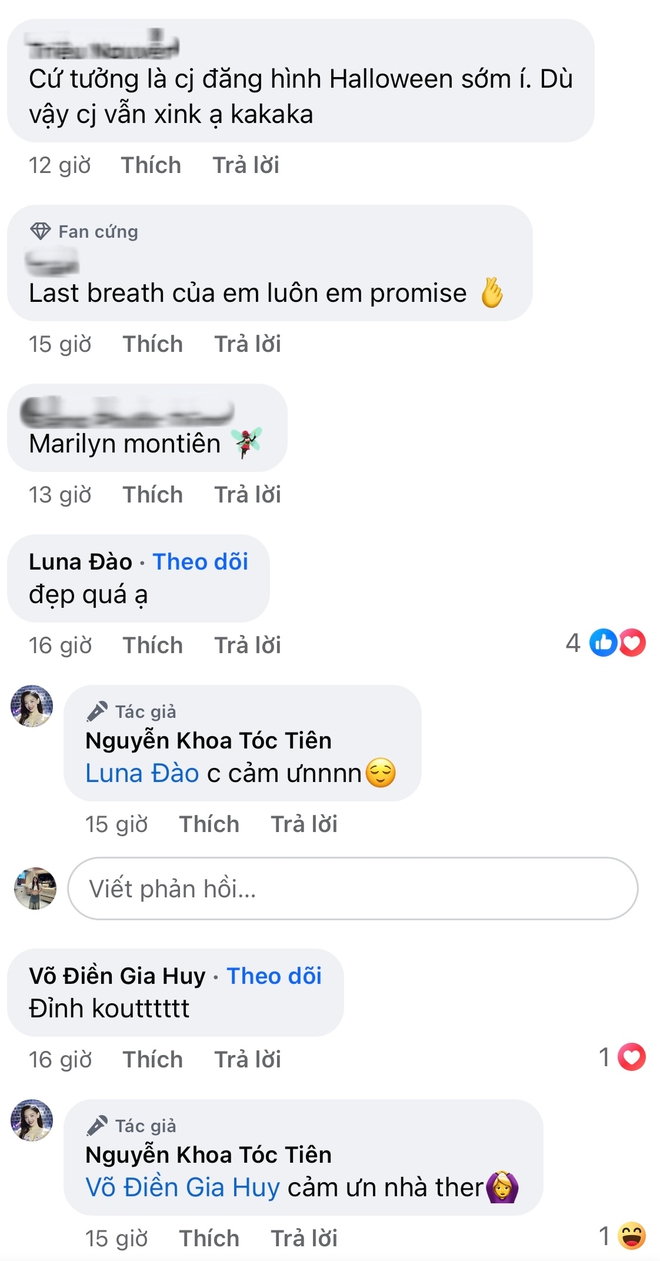Open Võ Điền Gia Huy's profile from his comment
Screen dimensions: 660x1261
click(x=117, y=976)
